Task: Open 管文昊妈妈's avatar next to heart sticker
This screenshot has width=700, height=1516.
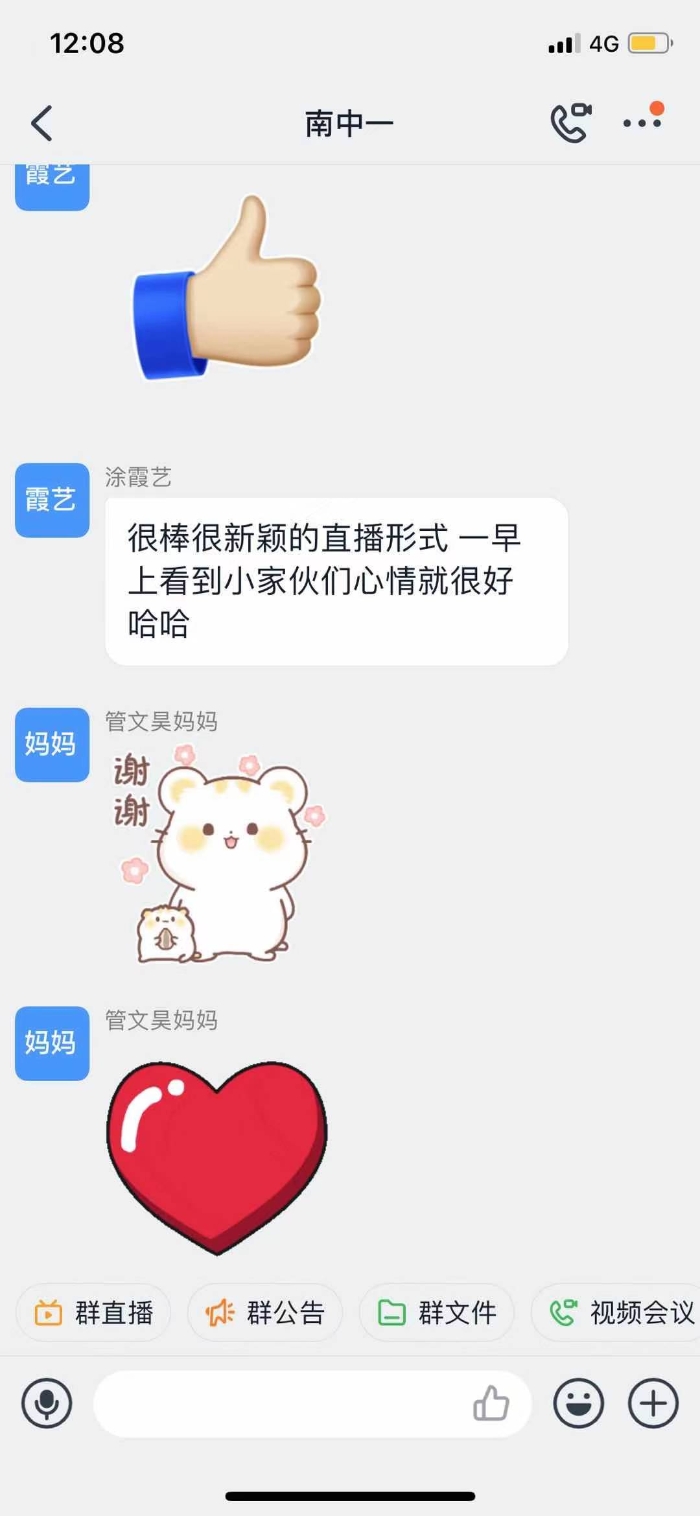Action: point(52,1043)
